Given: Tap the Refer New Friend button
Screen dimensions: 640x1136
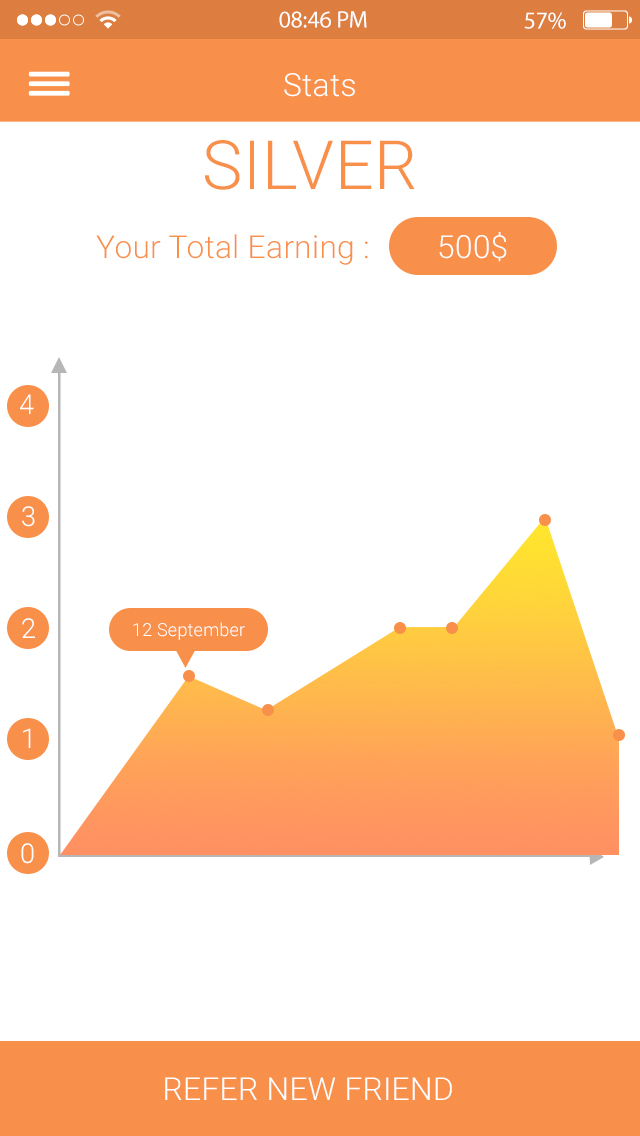Looking at the screenshot, I should click(x=319, y=1088).
